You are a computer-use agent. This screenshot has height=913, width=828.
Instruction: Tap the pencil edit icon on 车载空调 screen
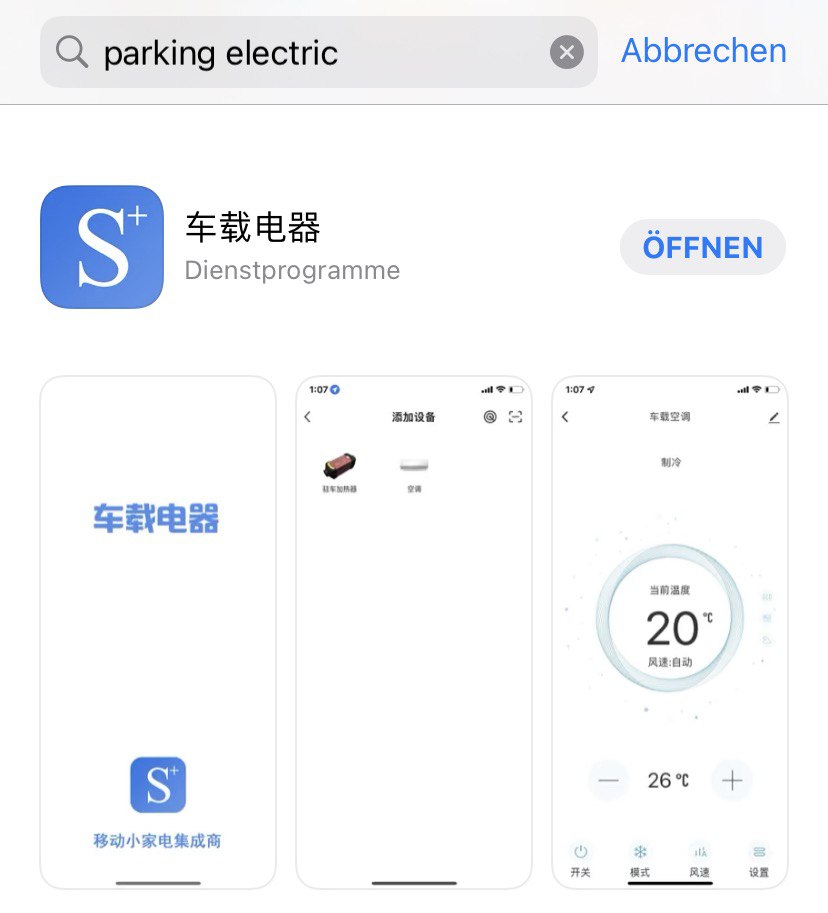[x=774, y=417]
